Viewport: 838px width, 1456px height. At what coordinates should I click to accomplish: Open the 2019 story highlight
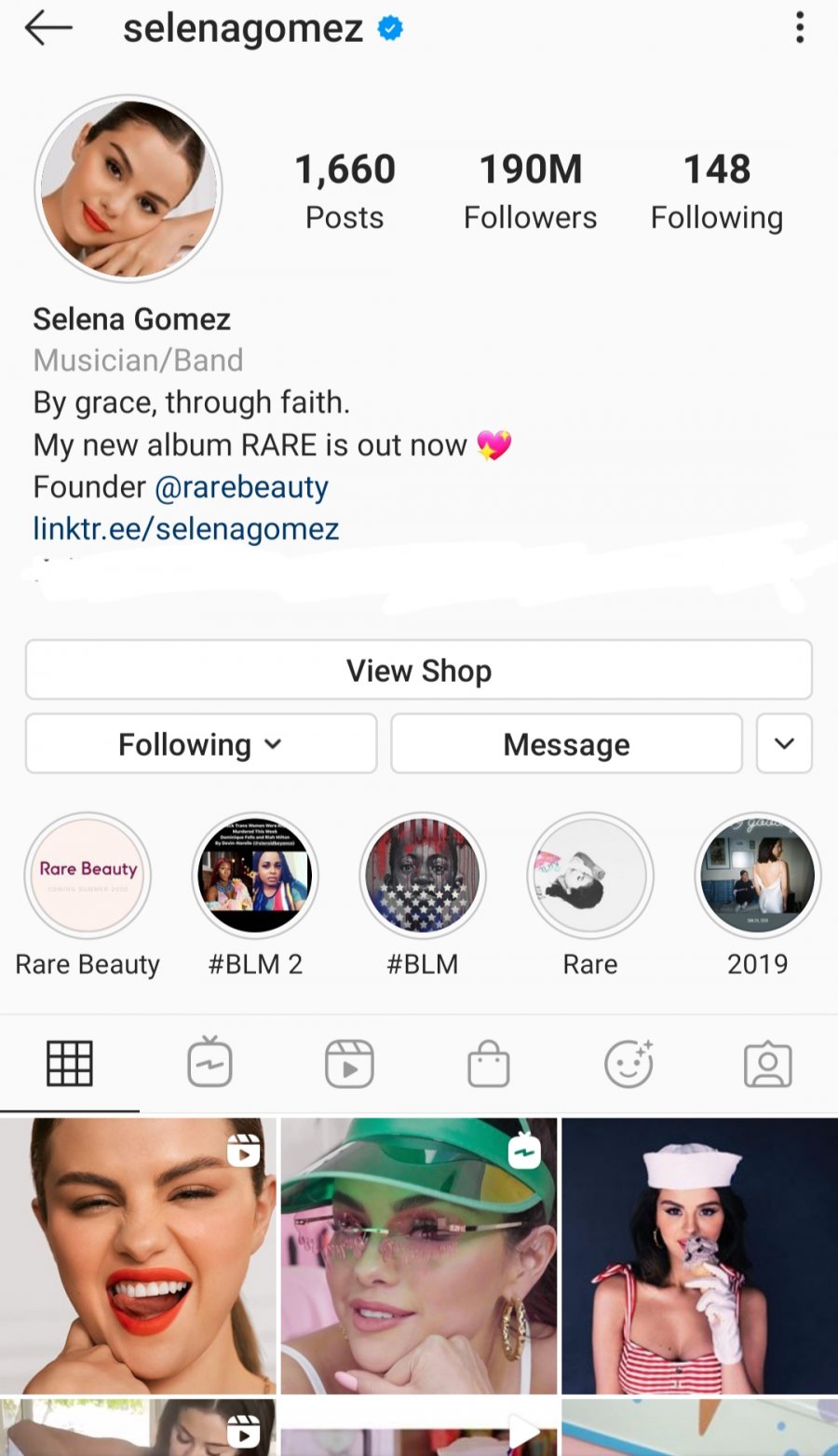(757, 876)
